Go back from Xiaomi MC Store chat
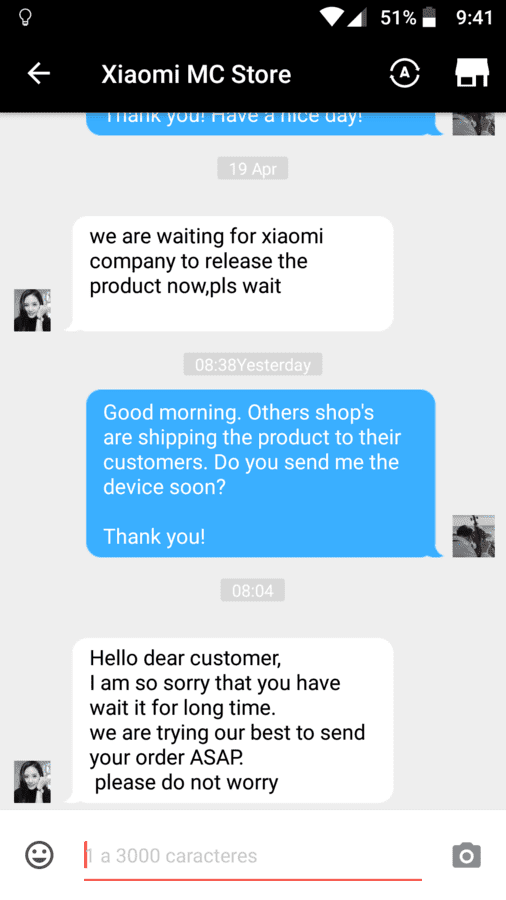 click(38, 73)
